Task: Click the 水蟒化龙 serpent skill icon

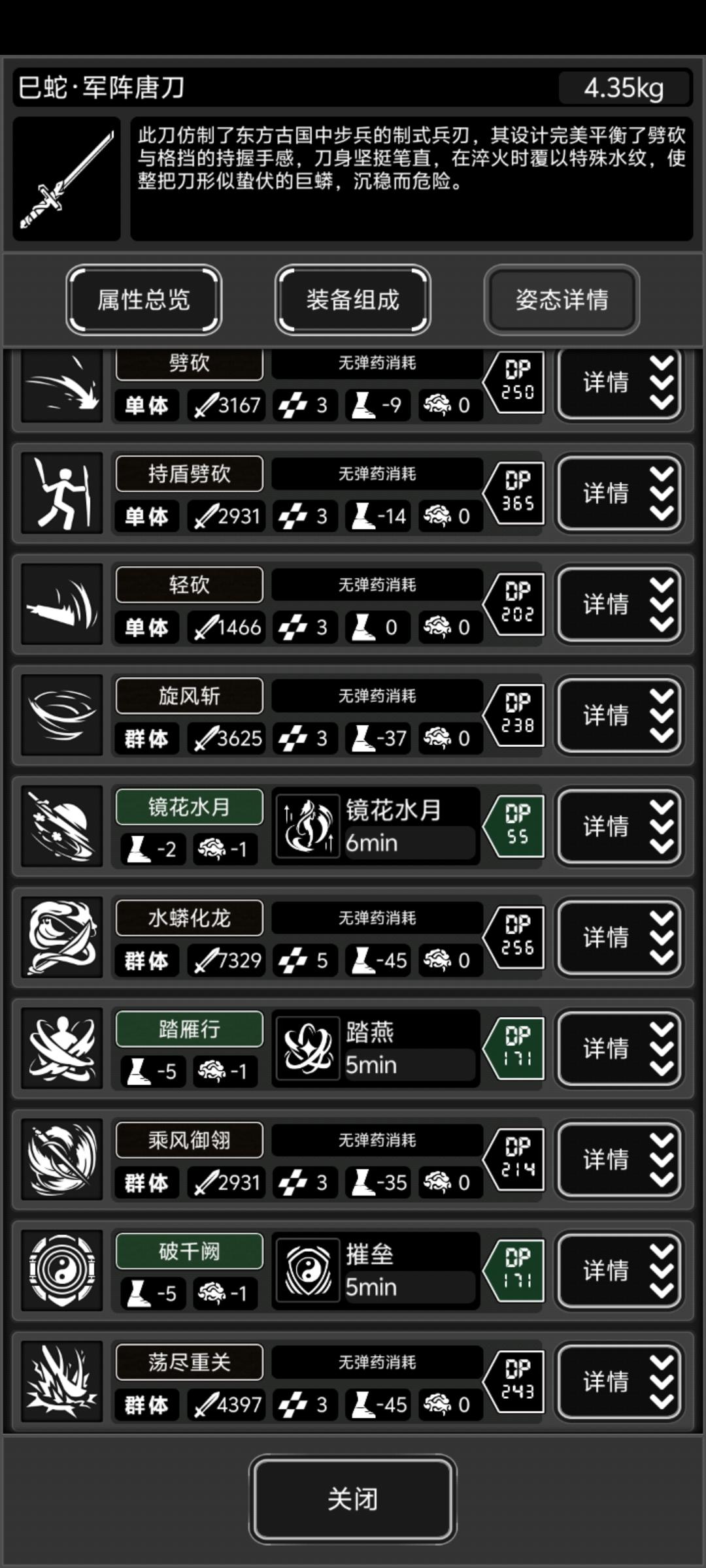Action: click(61, 938)
